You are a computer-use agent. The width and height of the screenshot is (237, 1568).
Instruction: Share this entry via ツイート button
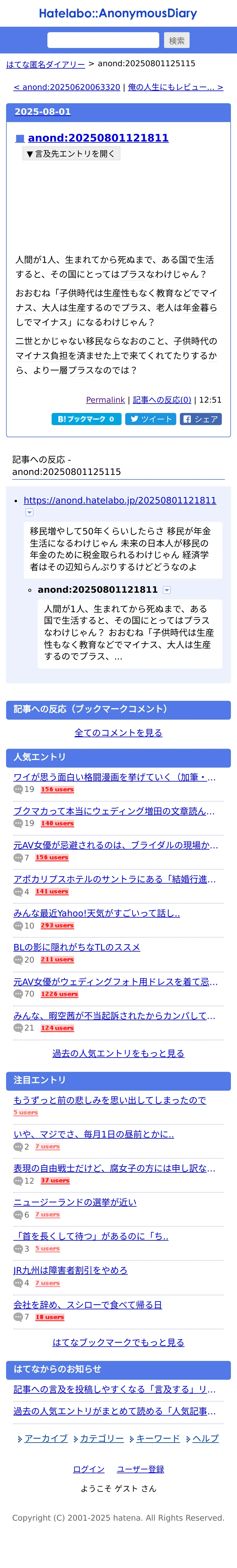151,419
